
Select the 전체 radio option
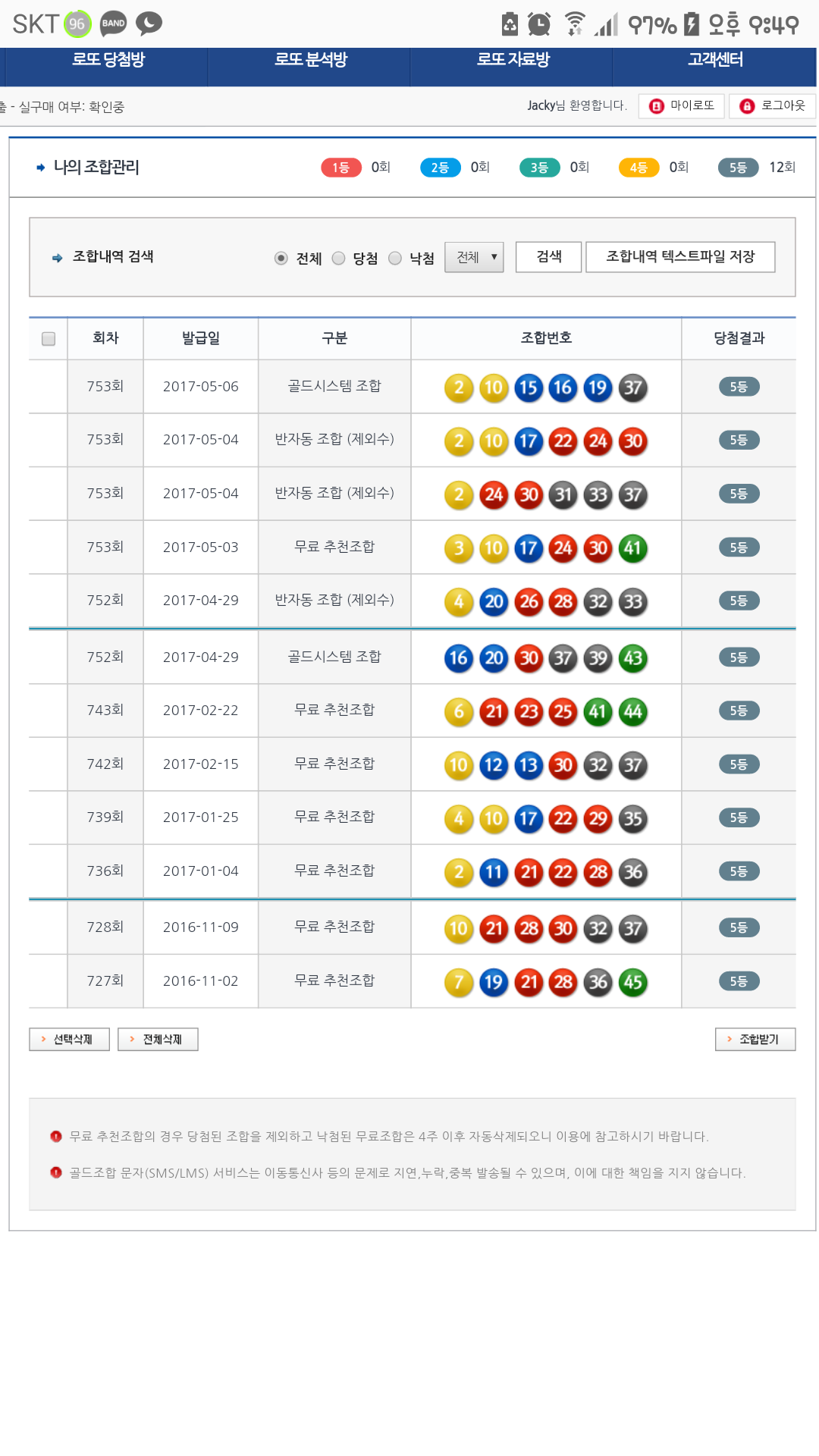(x=281, y=259)
